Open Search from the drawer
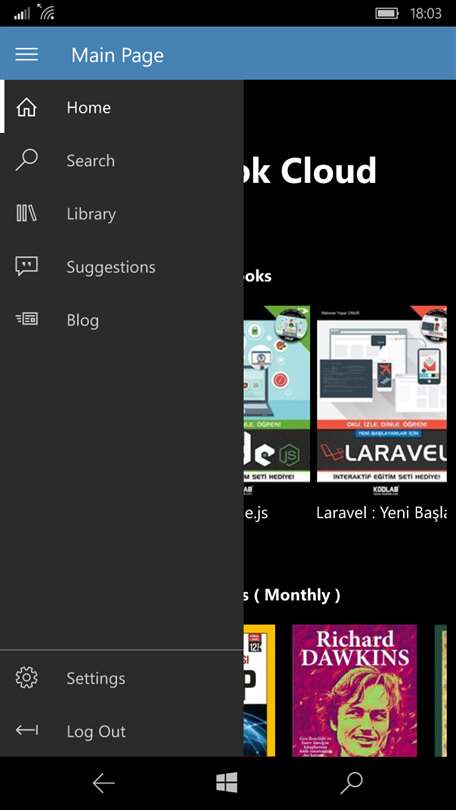Viewport: 456px width, 810px height. (x=122, y=161)
